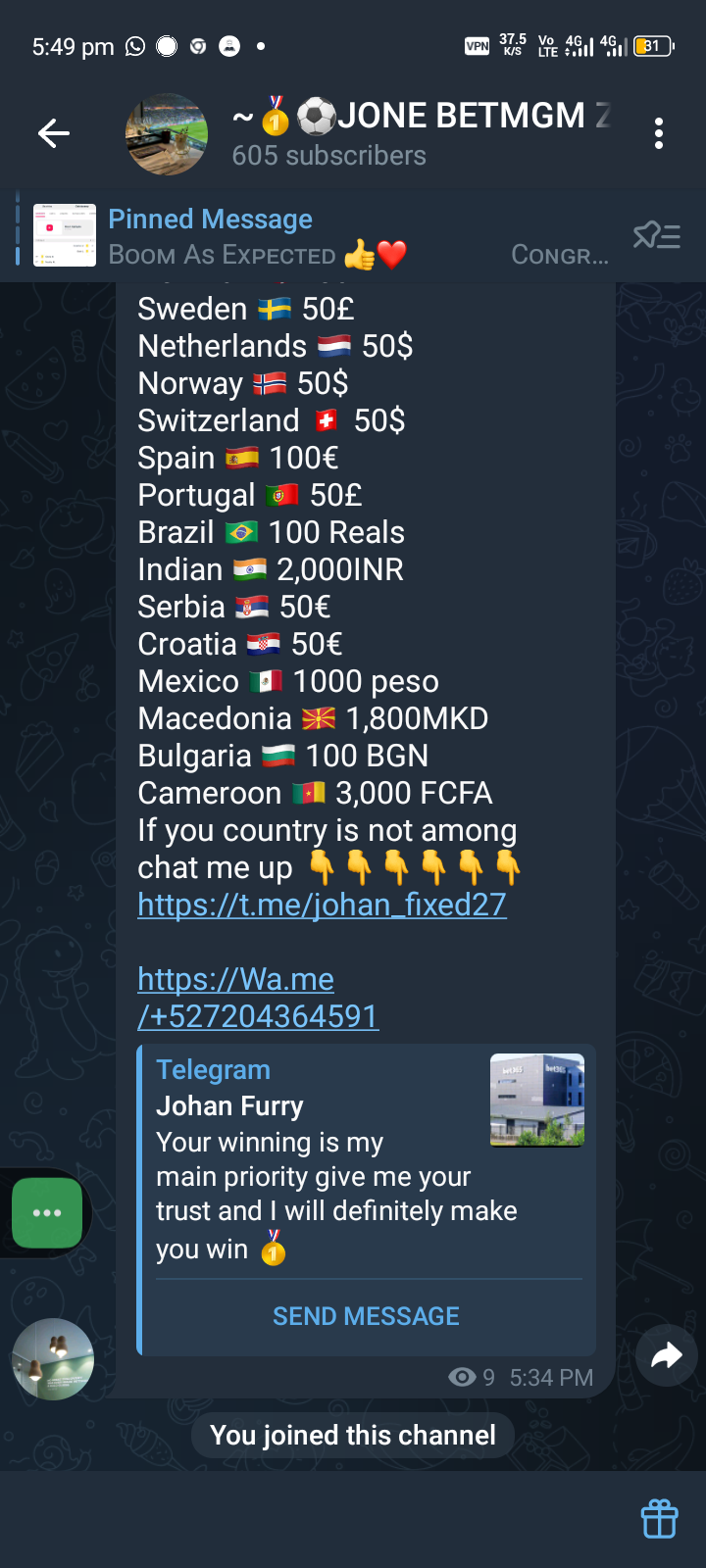The image size is (706, 1568).
Task: Go back using the arrow icon
Action: [x=53, y=133]
